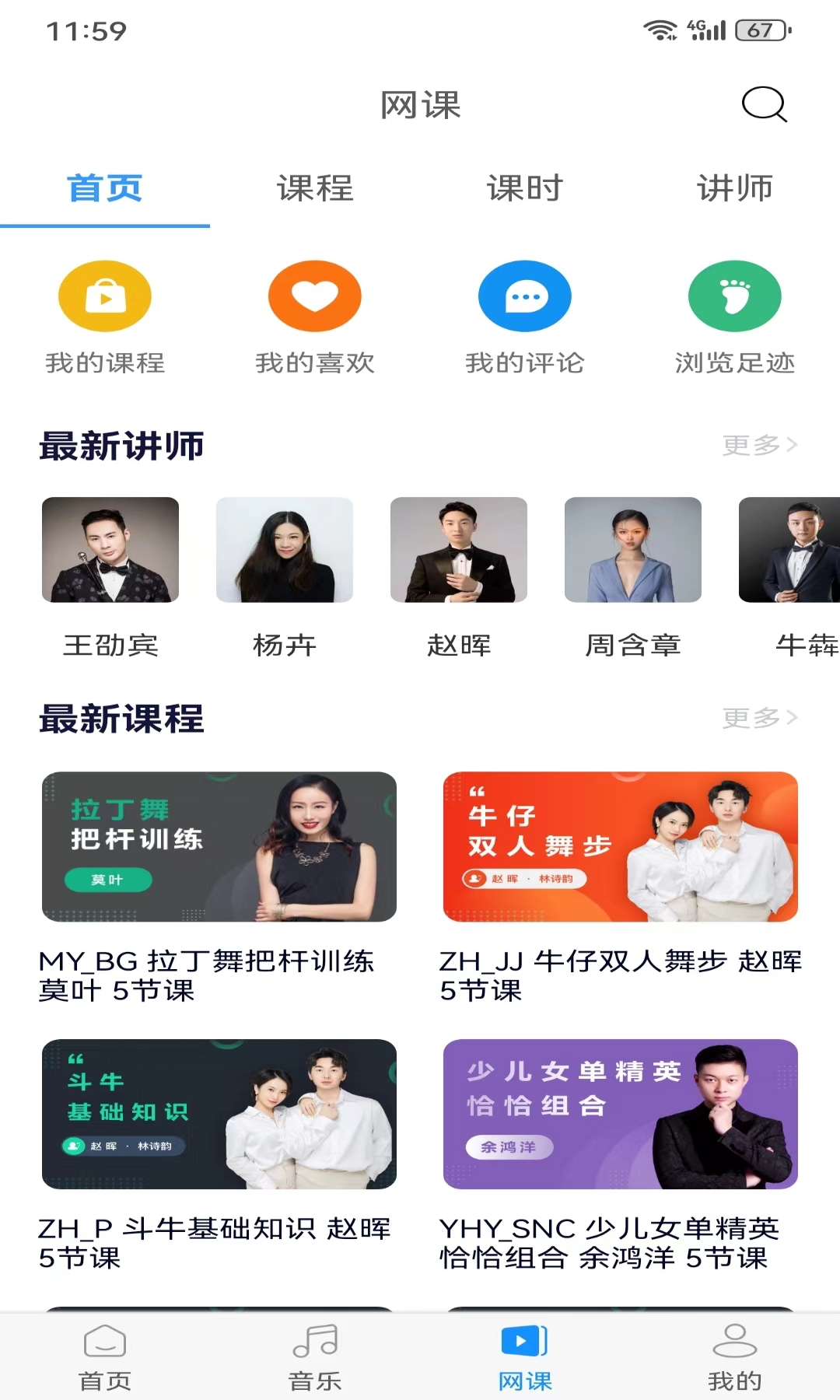Open the 课时 tab

(525, 189)
